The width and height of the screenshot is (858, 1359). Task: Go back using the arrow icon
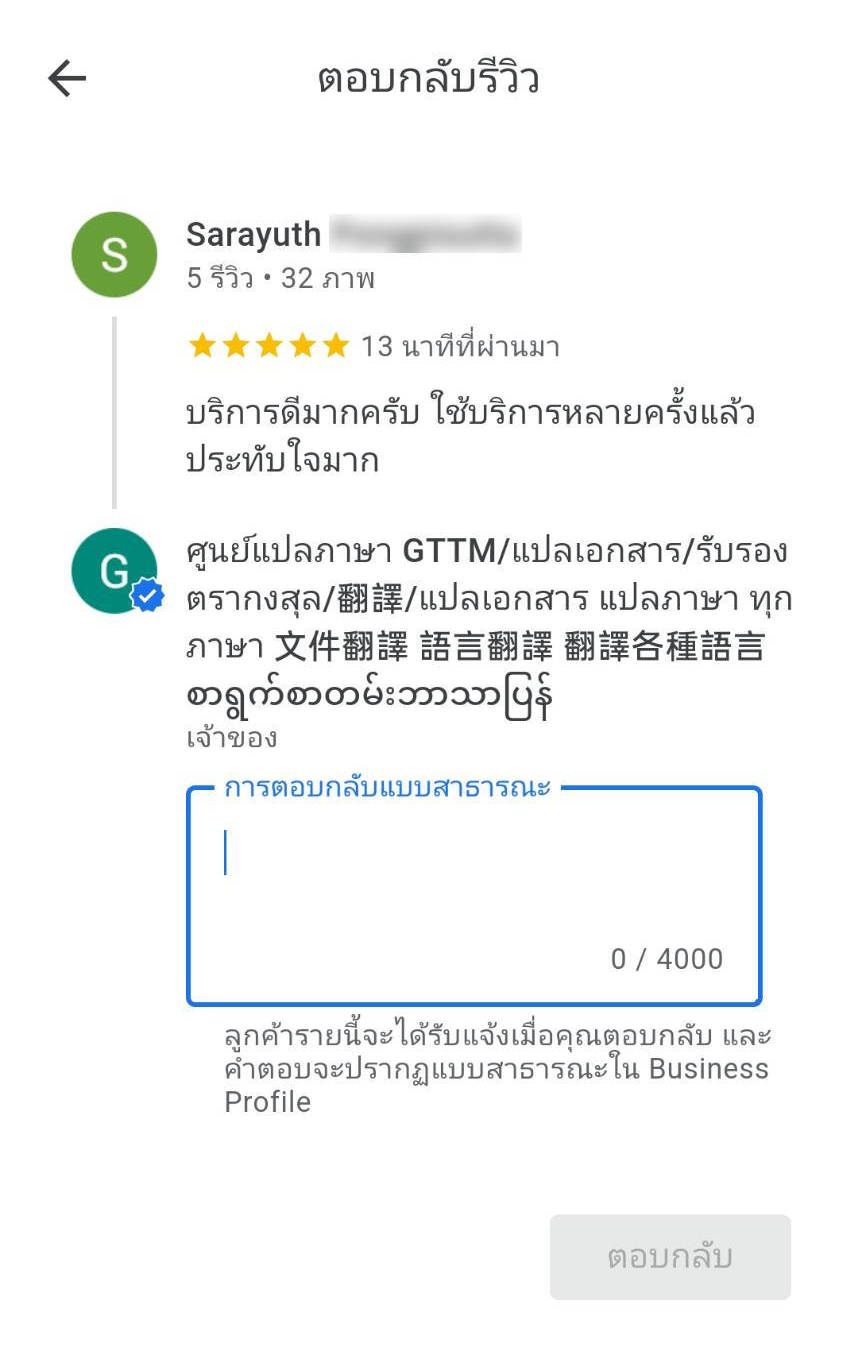point(68,78)
